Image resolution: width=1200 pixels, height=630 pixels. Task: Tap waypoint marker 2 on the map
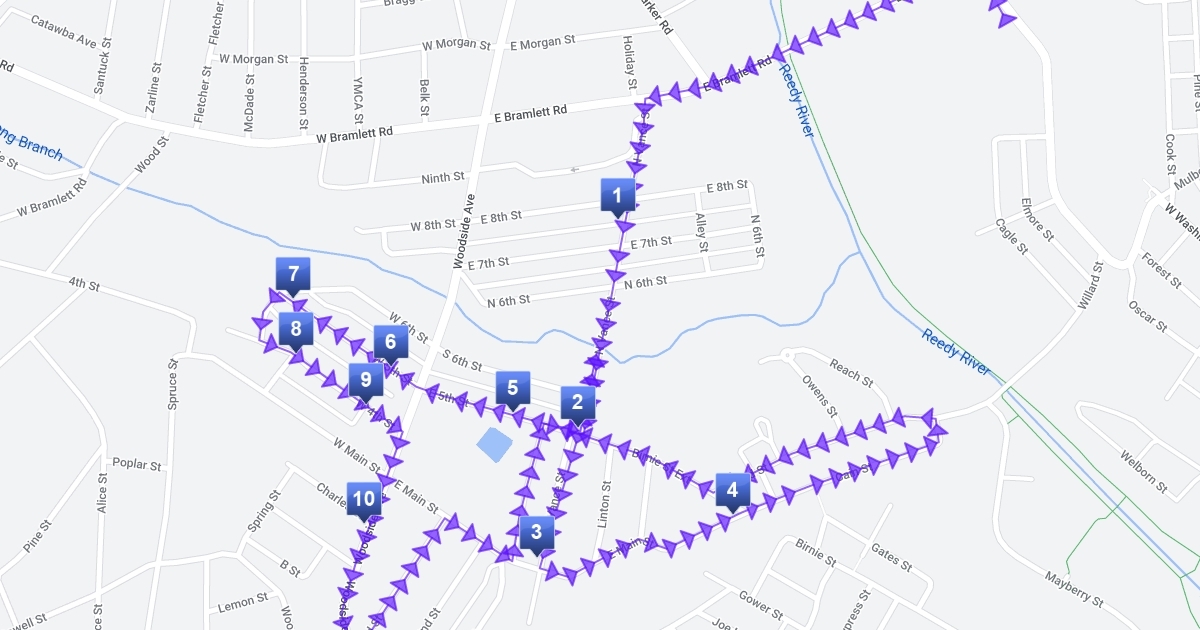(577, 403)
